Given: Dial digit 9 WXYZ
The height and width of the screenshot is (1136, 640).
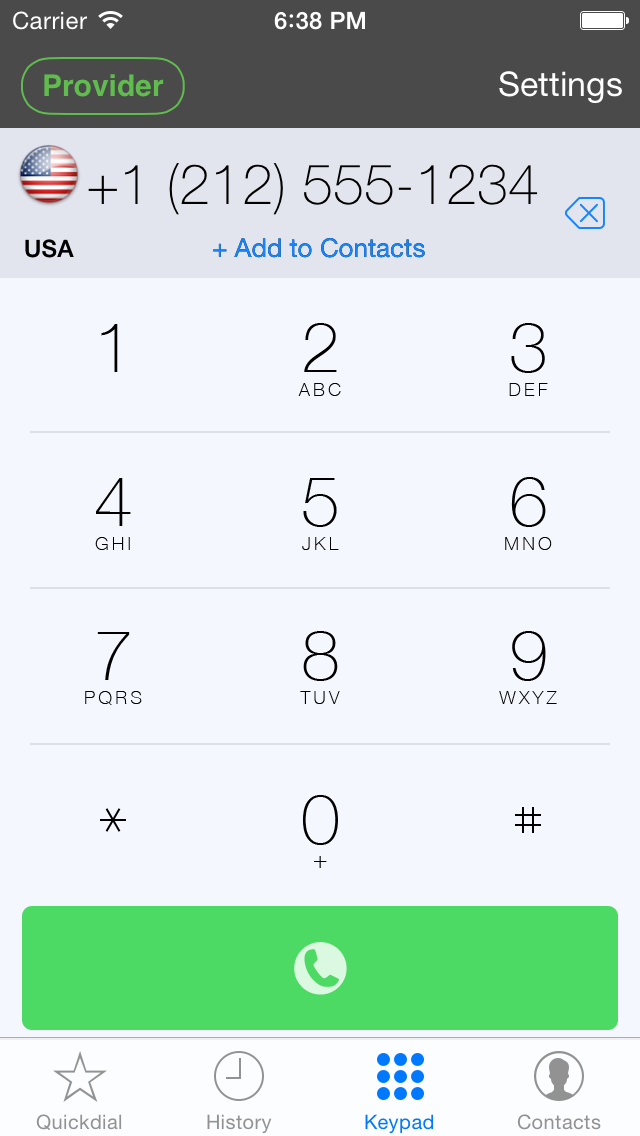Looking at the screenshot, I should [x=528, y=667].
